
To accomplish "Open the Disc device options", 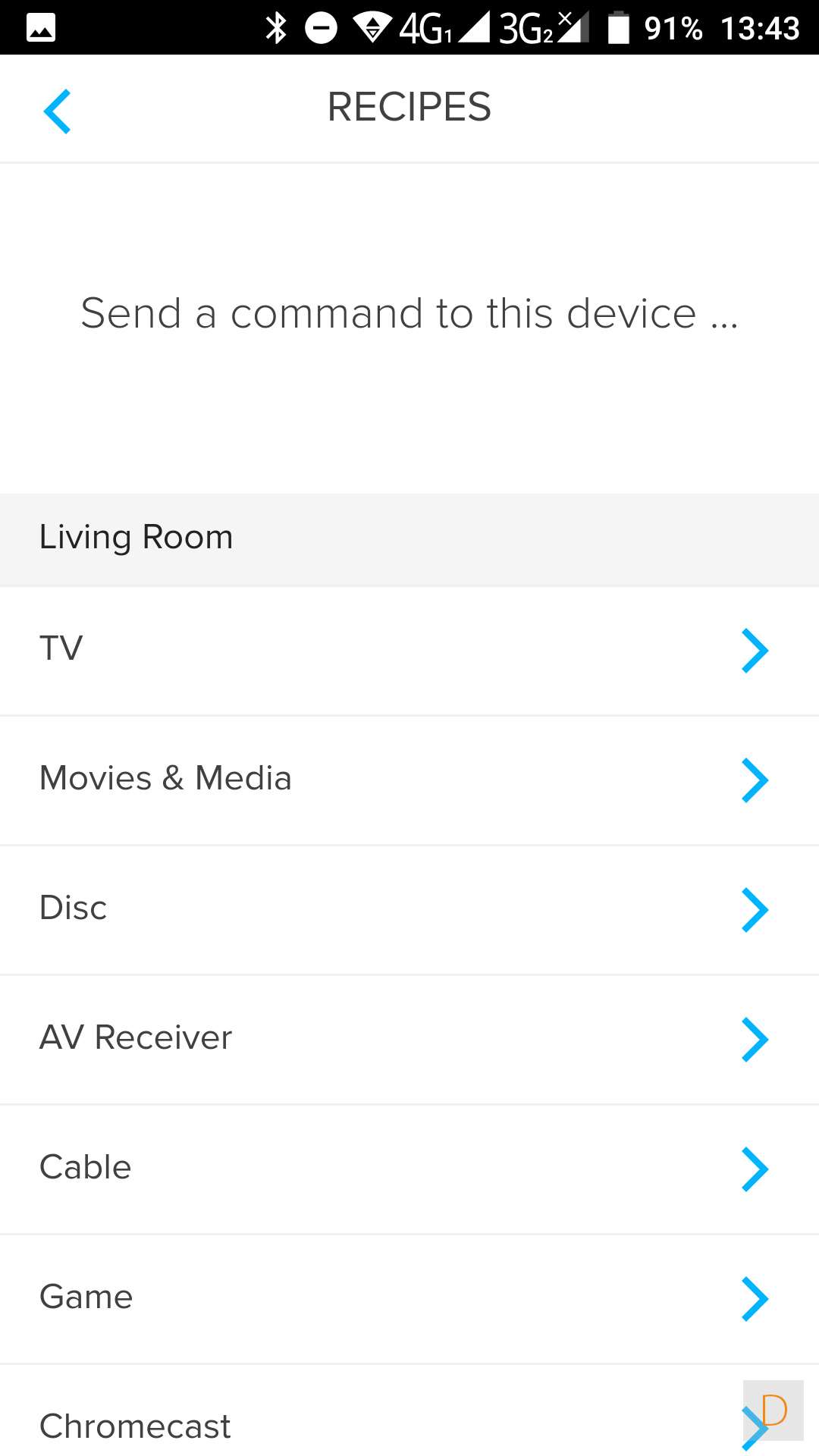I will pyautogui.click(x=409, y=909).
